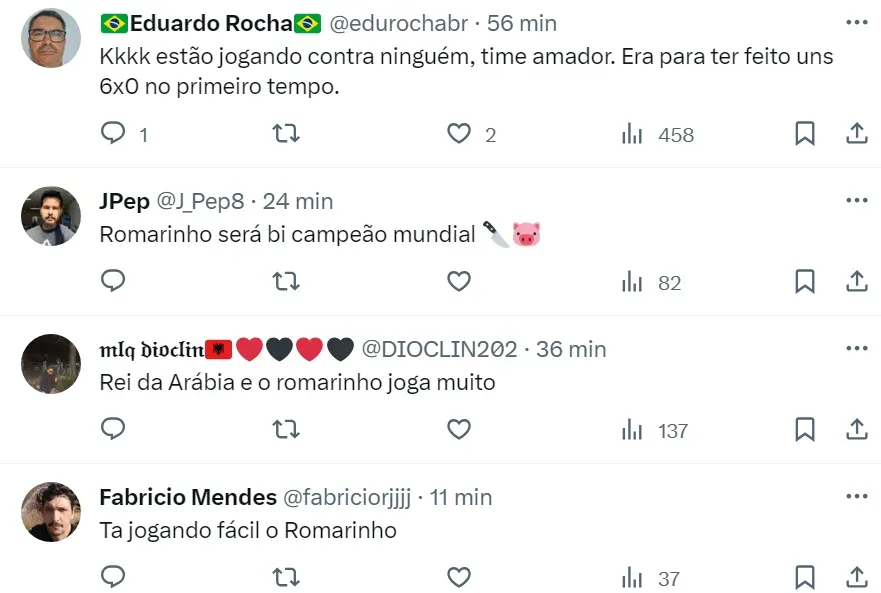
Task: Share Fabricio Mendes's tweet
Action: [857, 577]
